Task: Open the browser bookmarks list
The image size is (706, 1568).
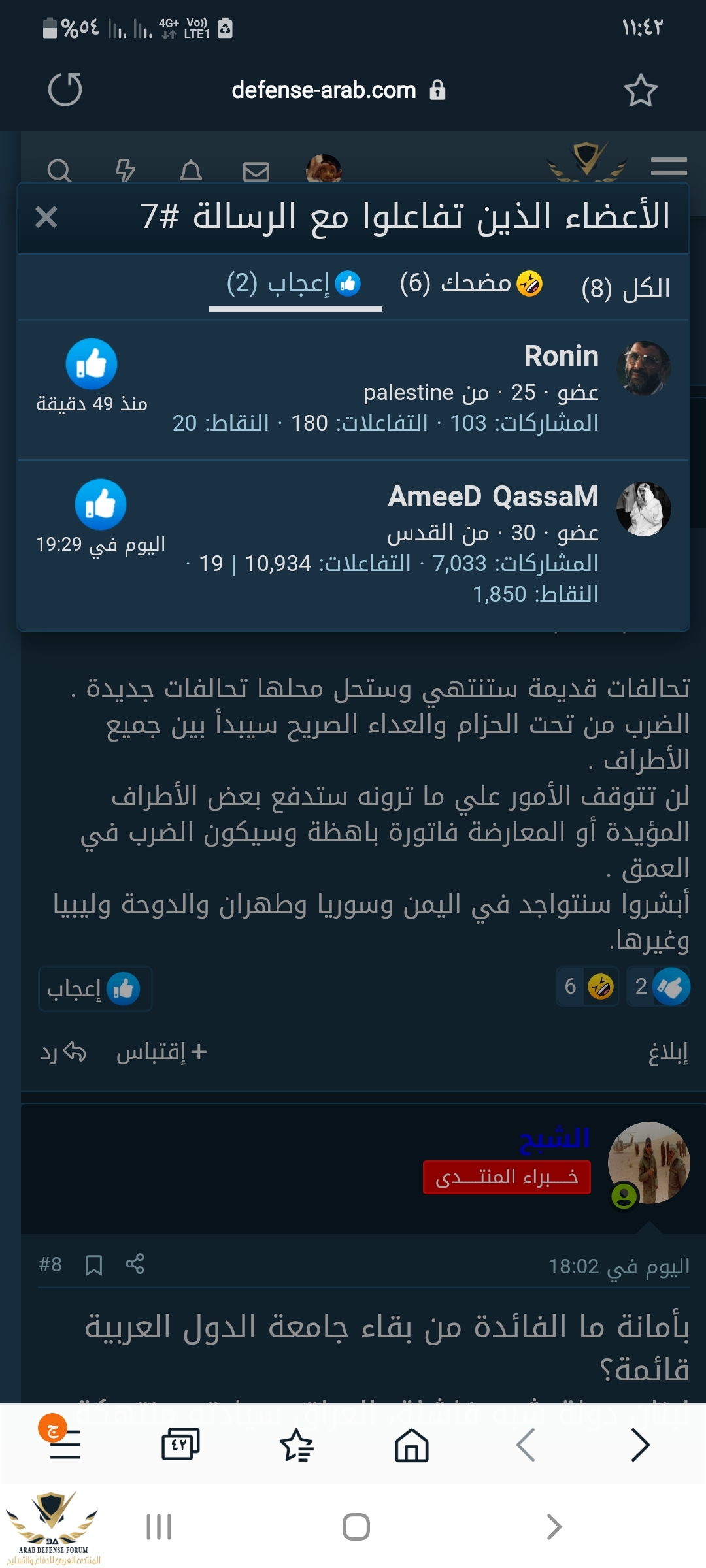Action: (297, 1445)
